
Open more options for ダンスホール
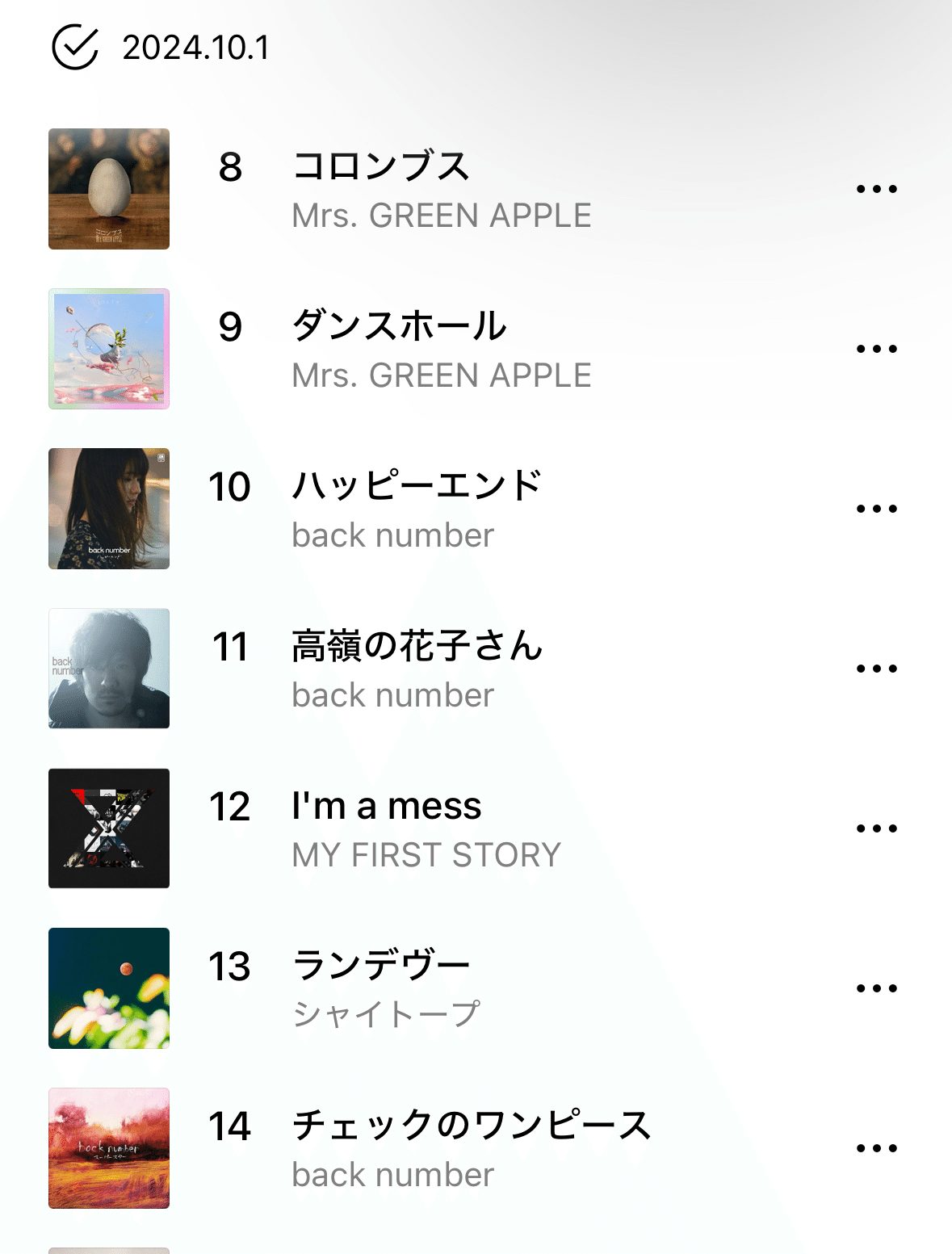click(x=876, y=350)
